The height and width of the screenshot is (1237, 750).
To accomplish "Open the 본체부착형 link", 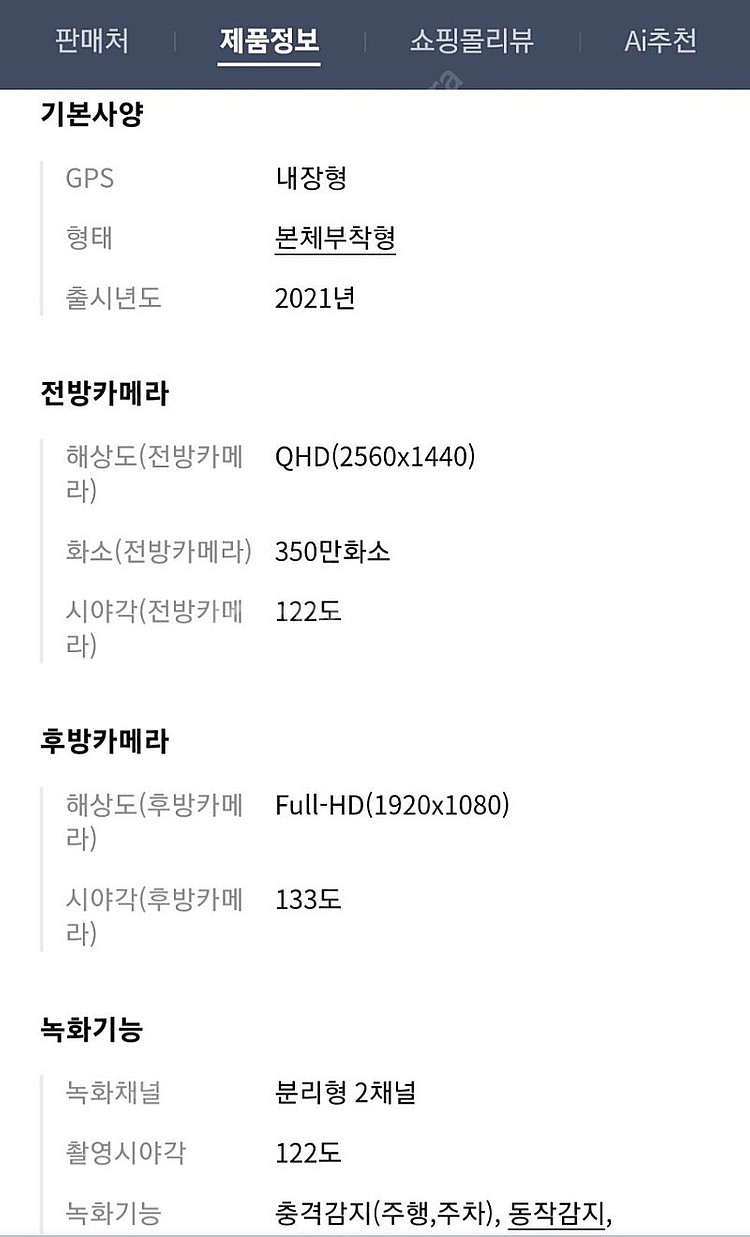I will click(335, 238).
